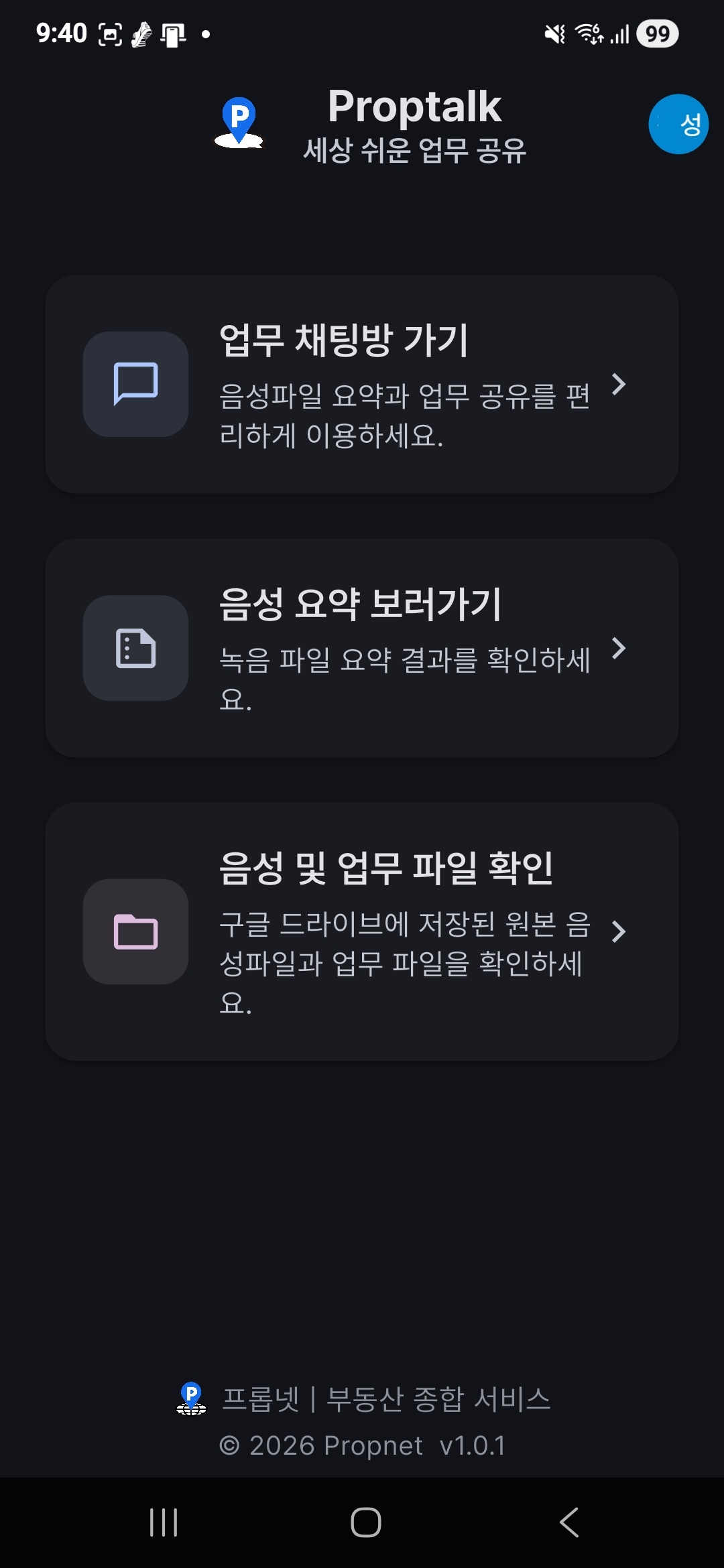724x1568 pixels.
Task: Open the profile avatar labeled 성
Action: click(678, 125)
